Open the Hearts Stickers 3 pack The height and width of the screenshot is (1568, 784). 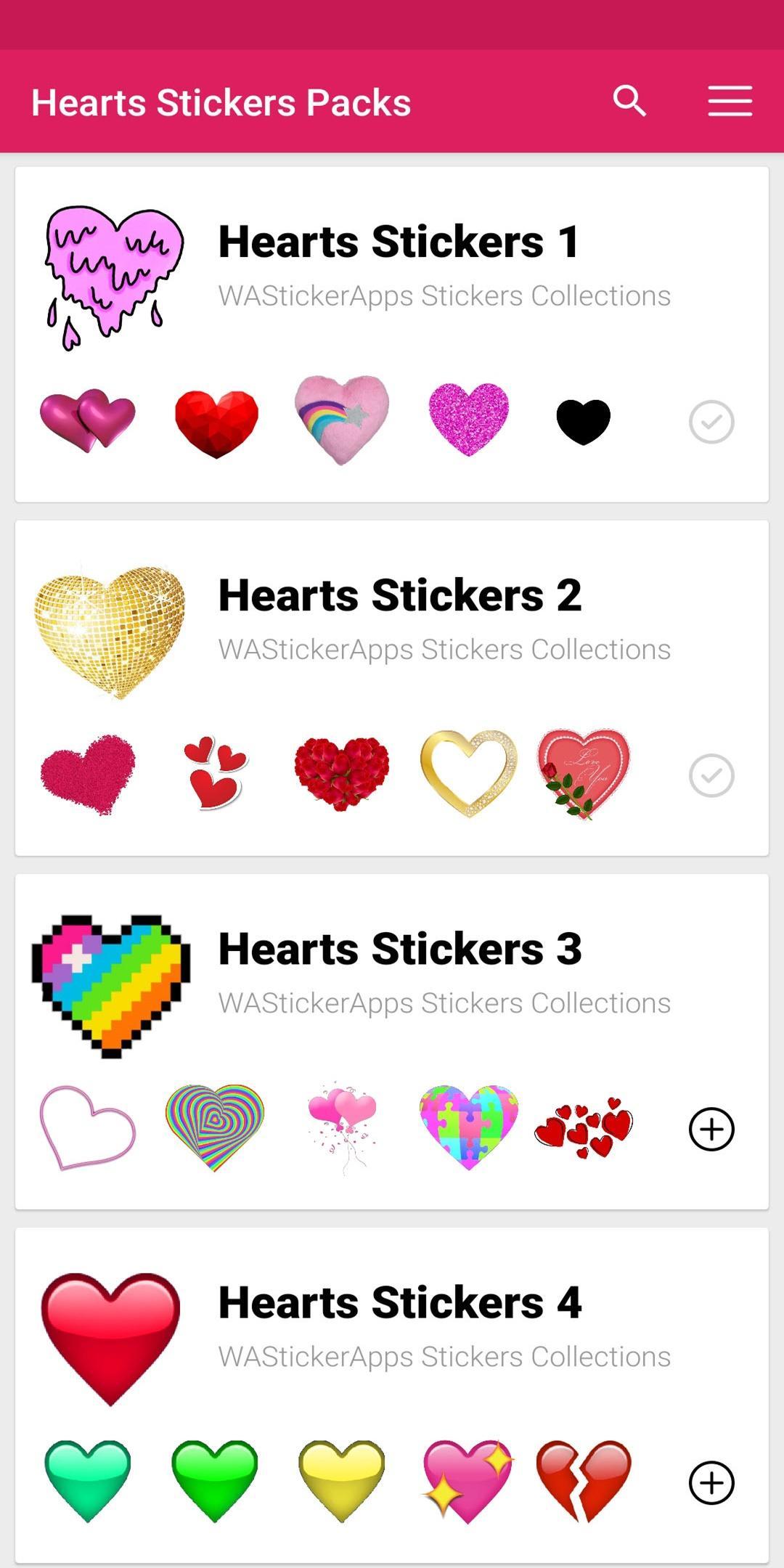click(392, 1042)
